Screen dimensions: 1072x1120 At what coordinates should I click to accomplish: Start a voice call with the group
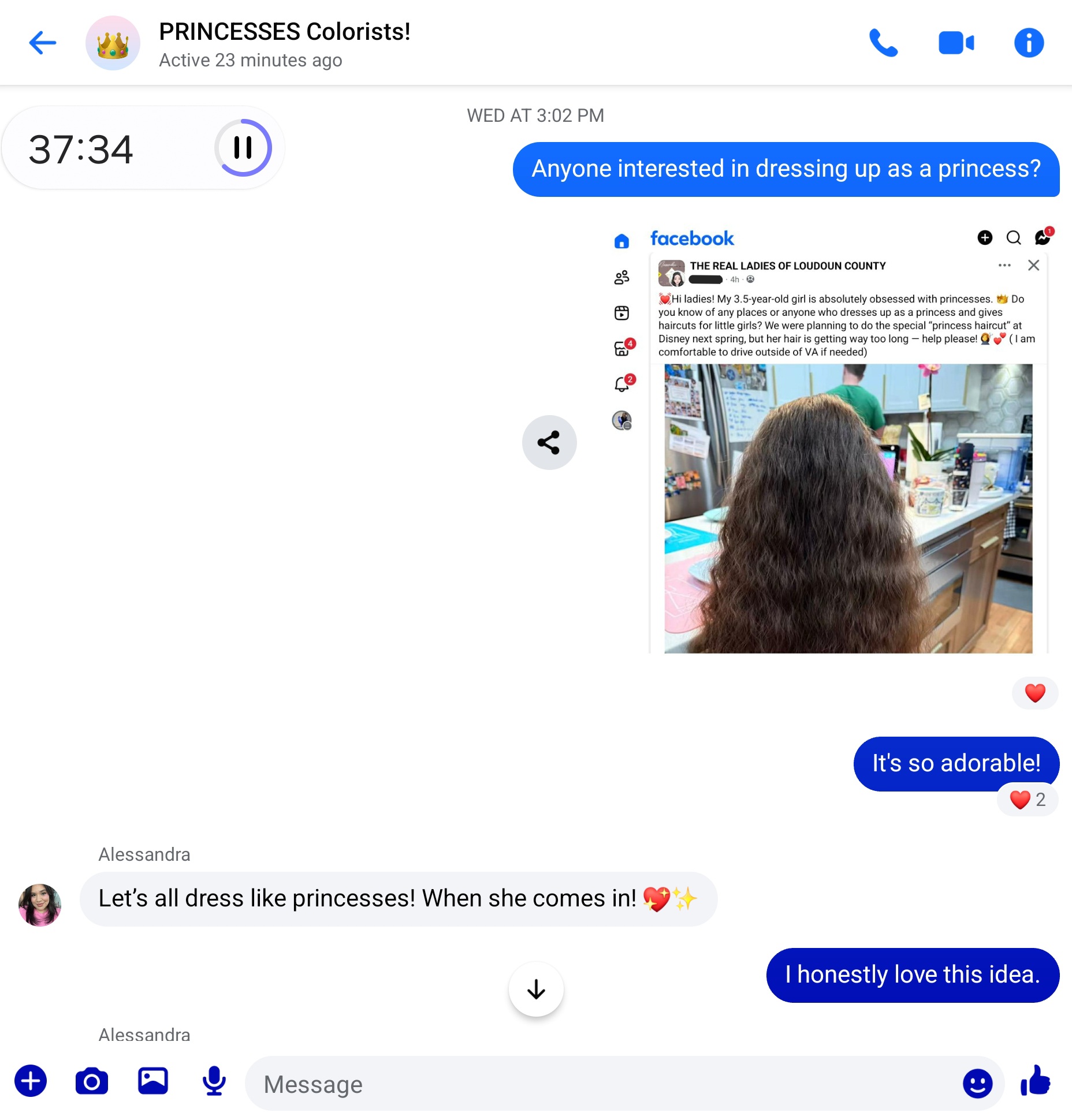click(883, 43)
